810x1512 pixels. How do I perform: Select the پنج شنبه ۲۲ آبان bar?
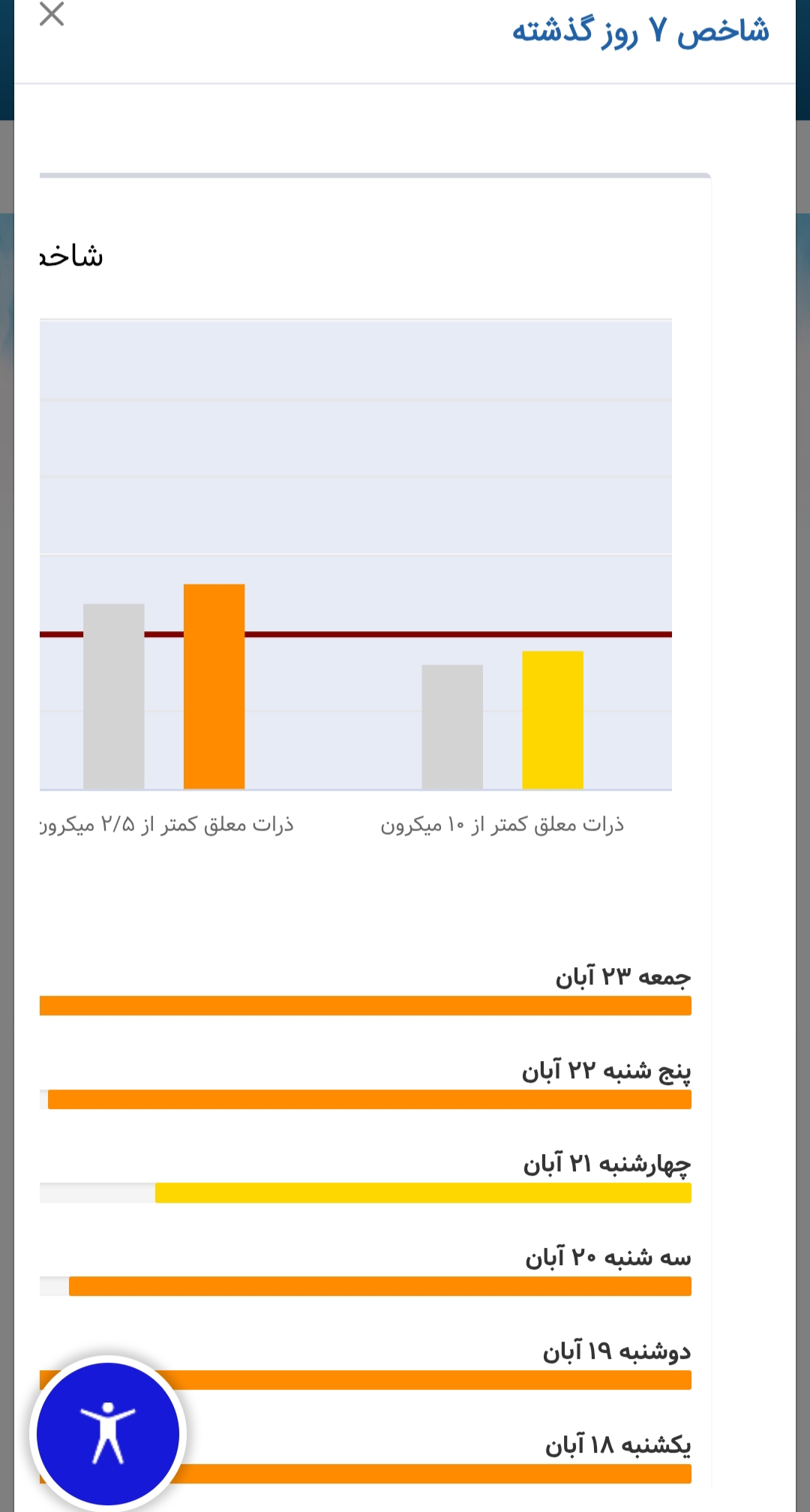(369, 1099)
